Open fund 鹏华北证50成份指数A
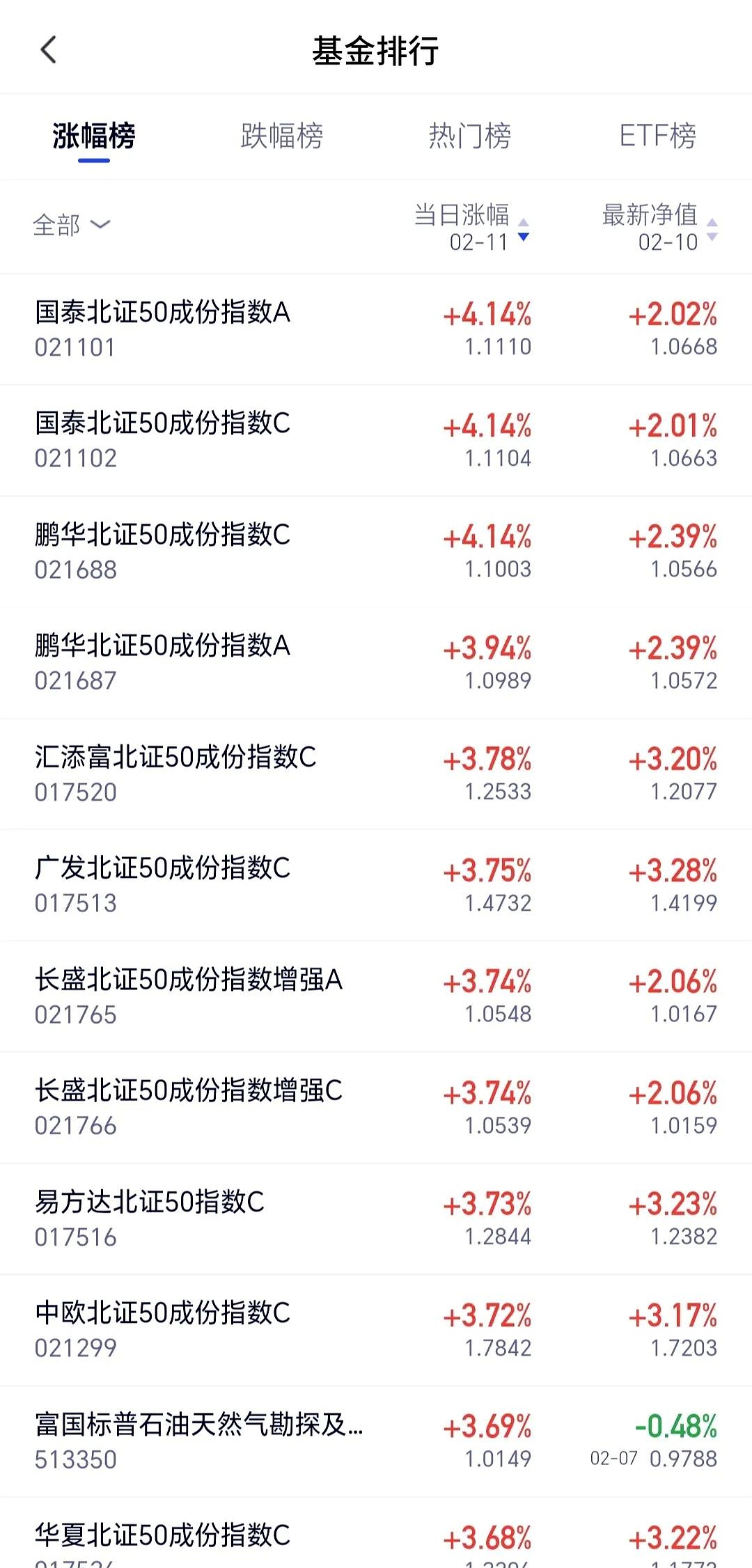The image size is (752, 1568). click(376, 663)
